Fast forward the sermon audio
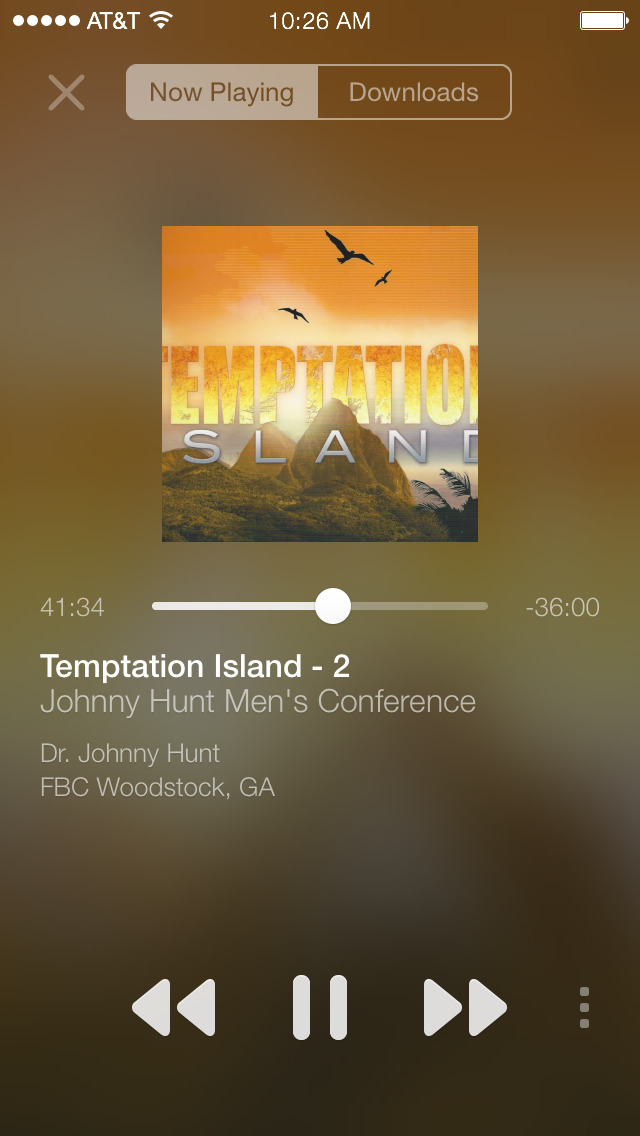The image size is (640, 1136). 465,1007
